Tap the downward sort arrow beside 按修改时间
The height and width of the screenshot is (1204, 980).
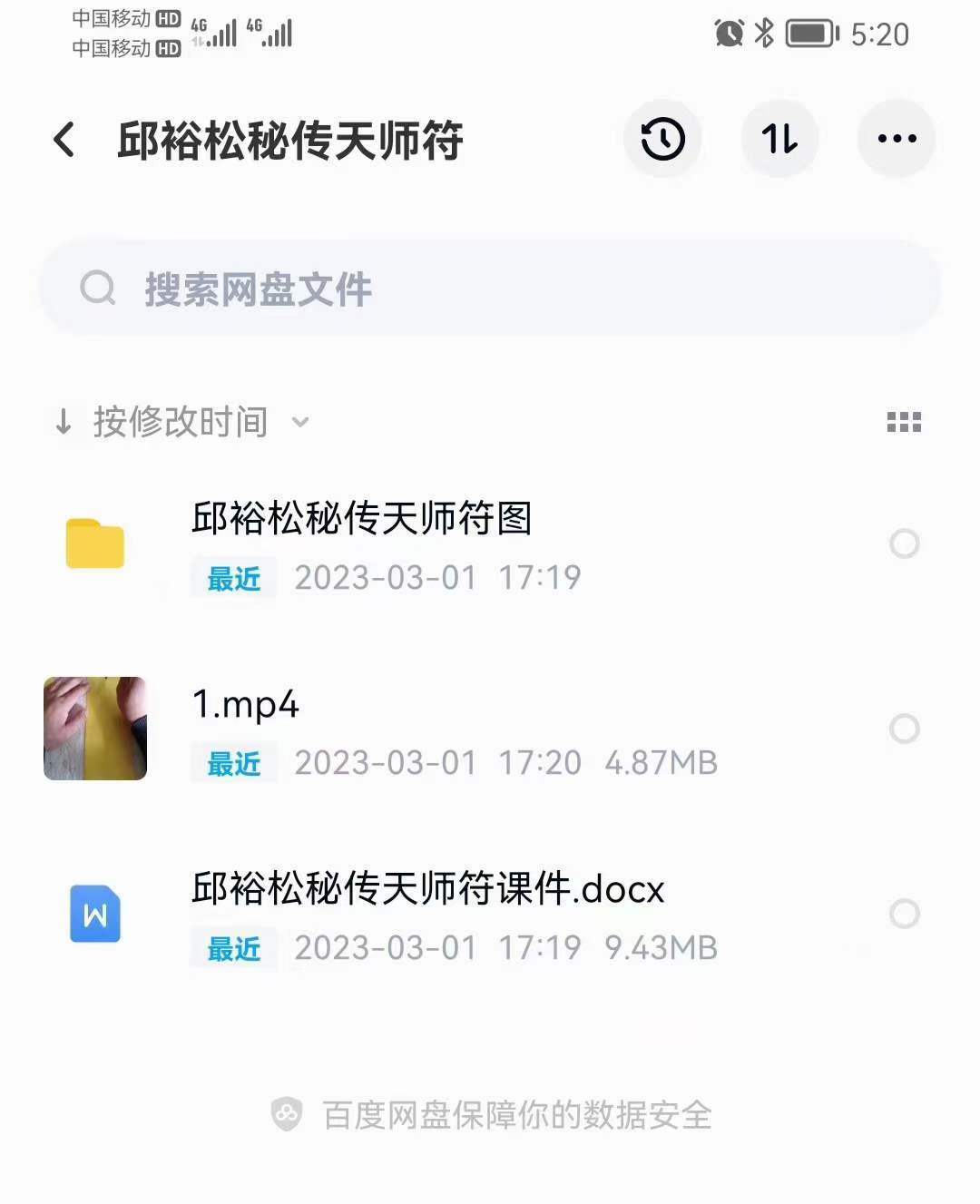[63, 421]
